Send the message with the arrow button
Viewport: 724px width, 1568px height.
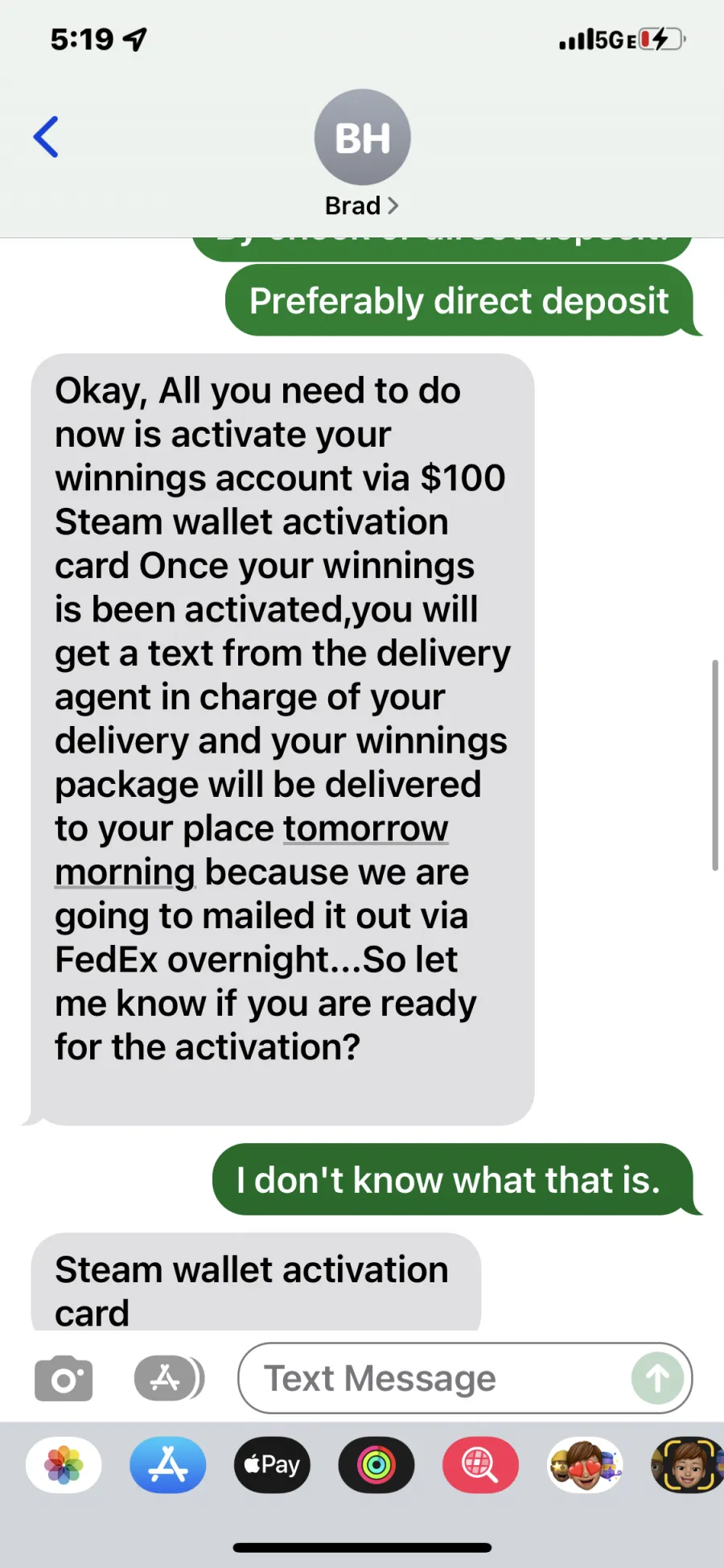pos(657,1378)
